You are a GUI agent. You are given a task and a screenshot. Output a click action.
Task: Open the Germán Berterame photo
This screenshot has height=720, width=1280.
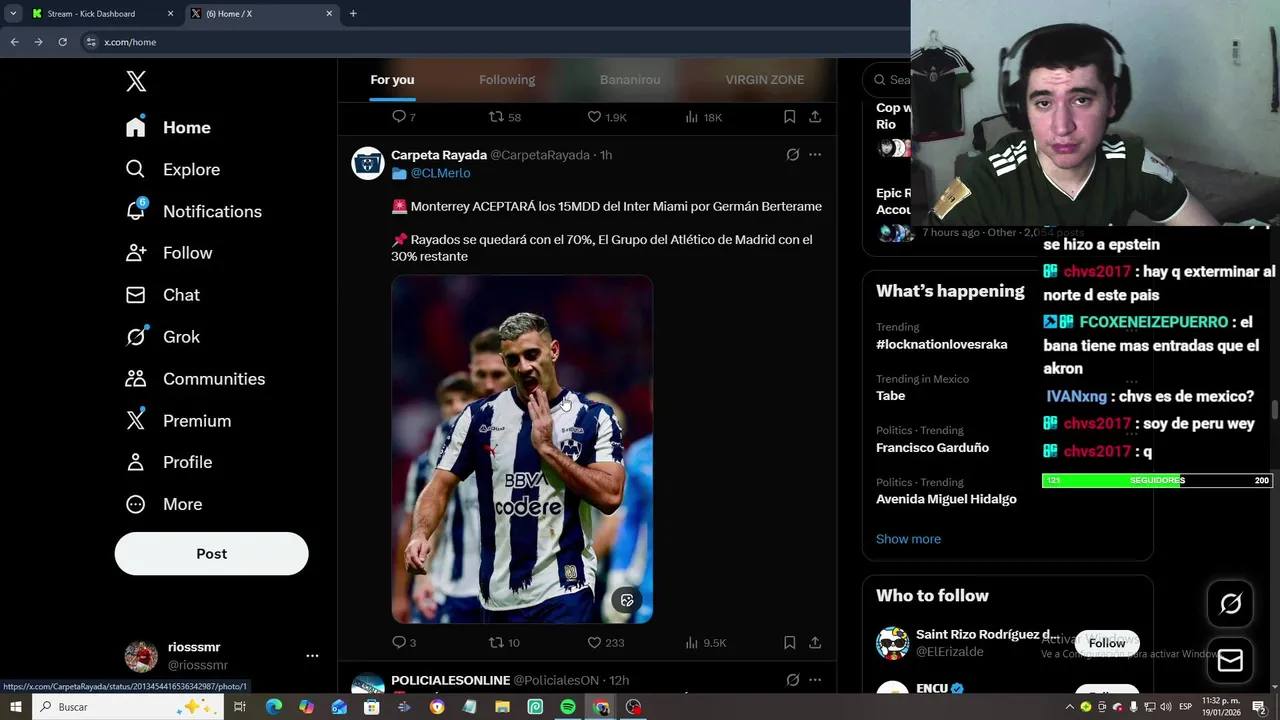click(x=522, y=450)
